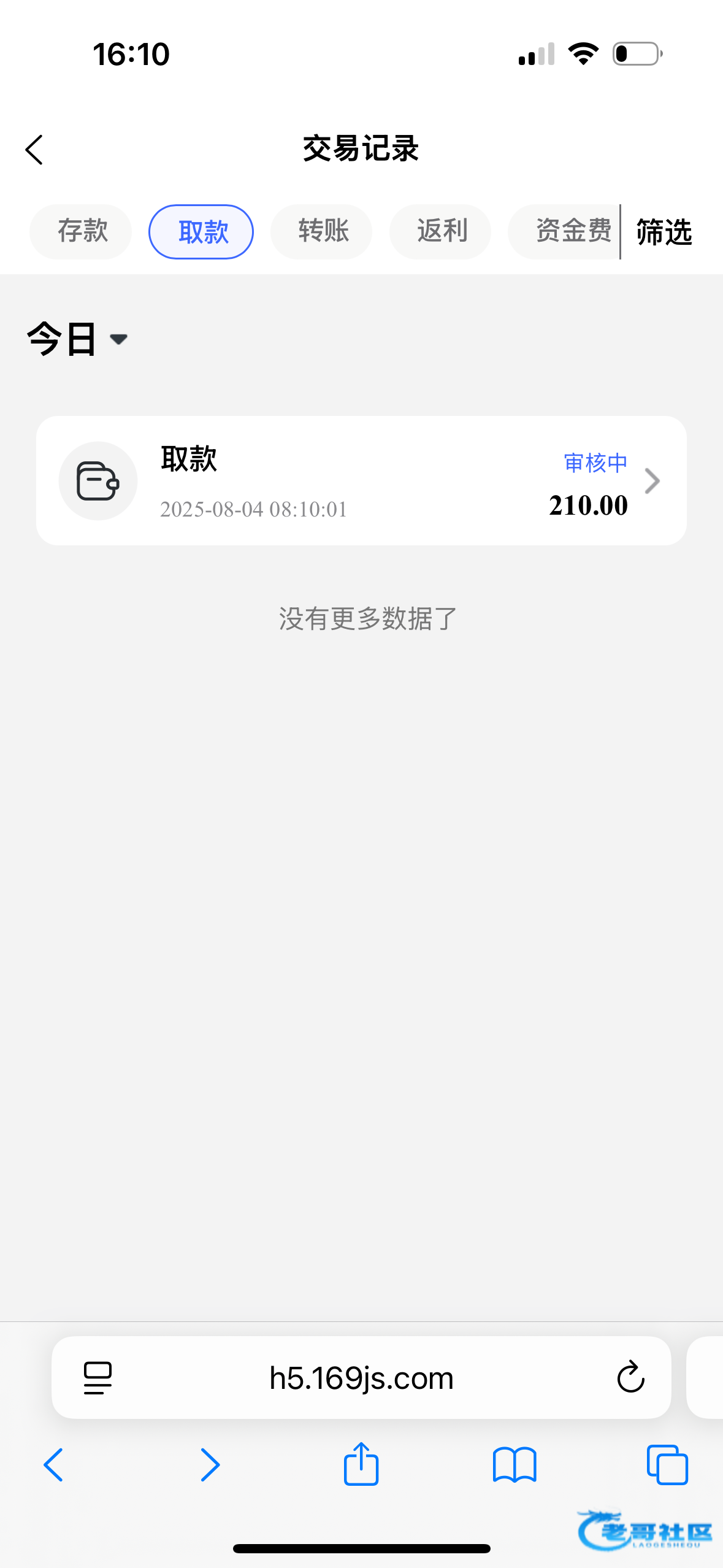Share this page from the browser toolbar
This screenshot has height=1568, width=723.
pyautogui.click(x=361, y=1464)
